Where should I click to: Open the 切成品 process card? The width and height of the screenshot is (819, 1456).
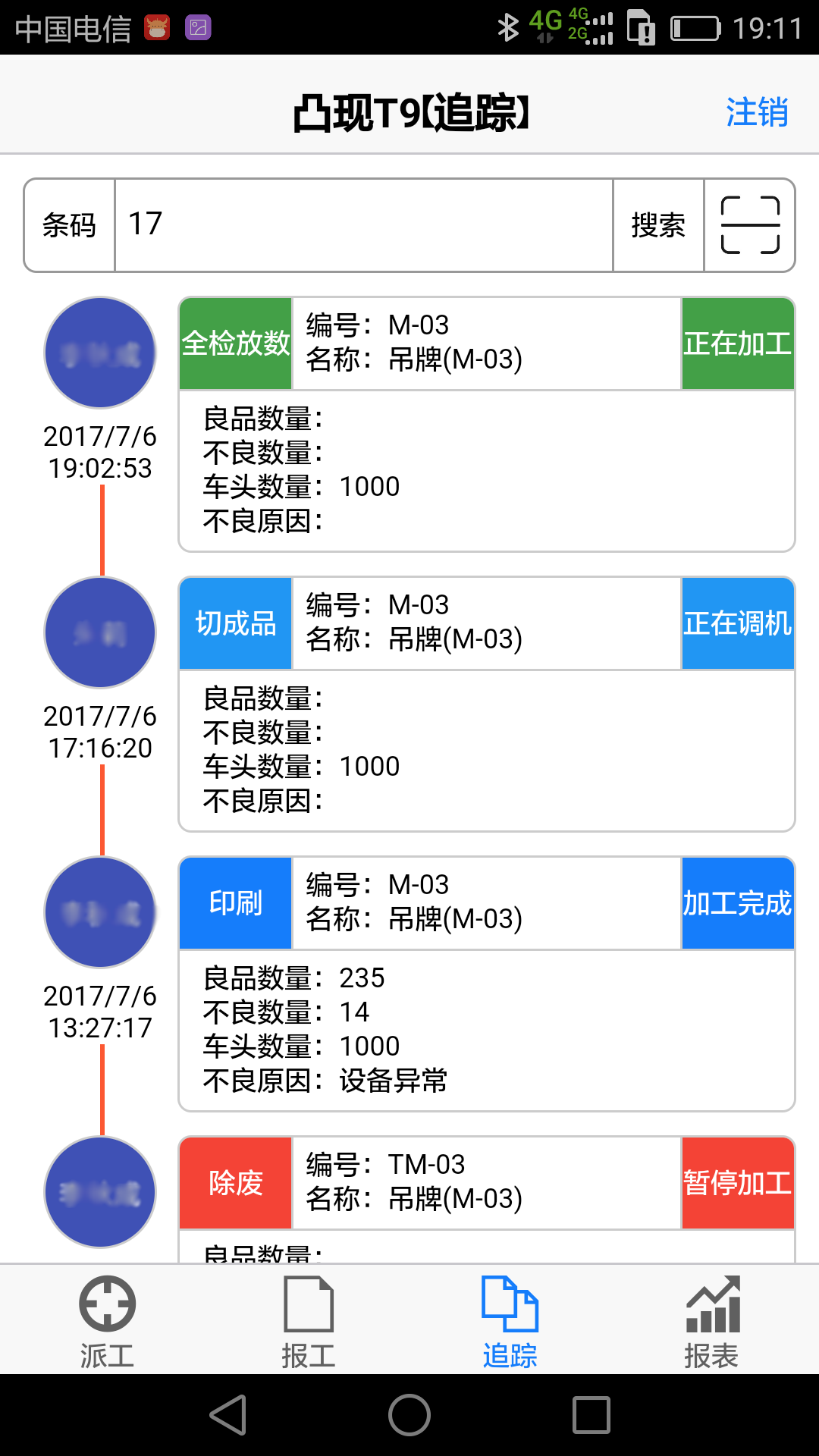pyautogui.click(x=487, y=704)
